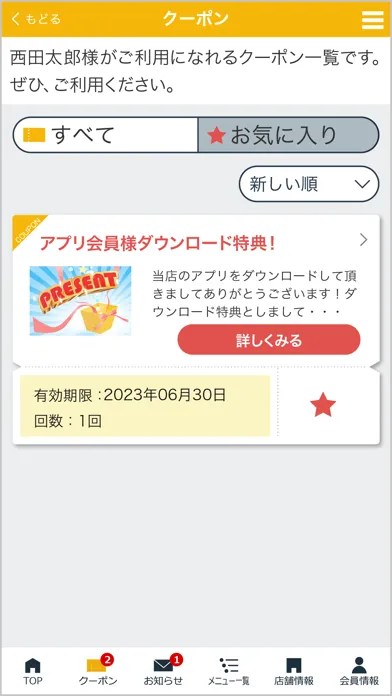Image resolution: width=392 pixels, height=696 pixels.
Task: Go back with the もどる button
Action: pyautogui.click(x=36, y=19)
